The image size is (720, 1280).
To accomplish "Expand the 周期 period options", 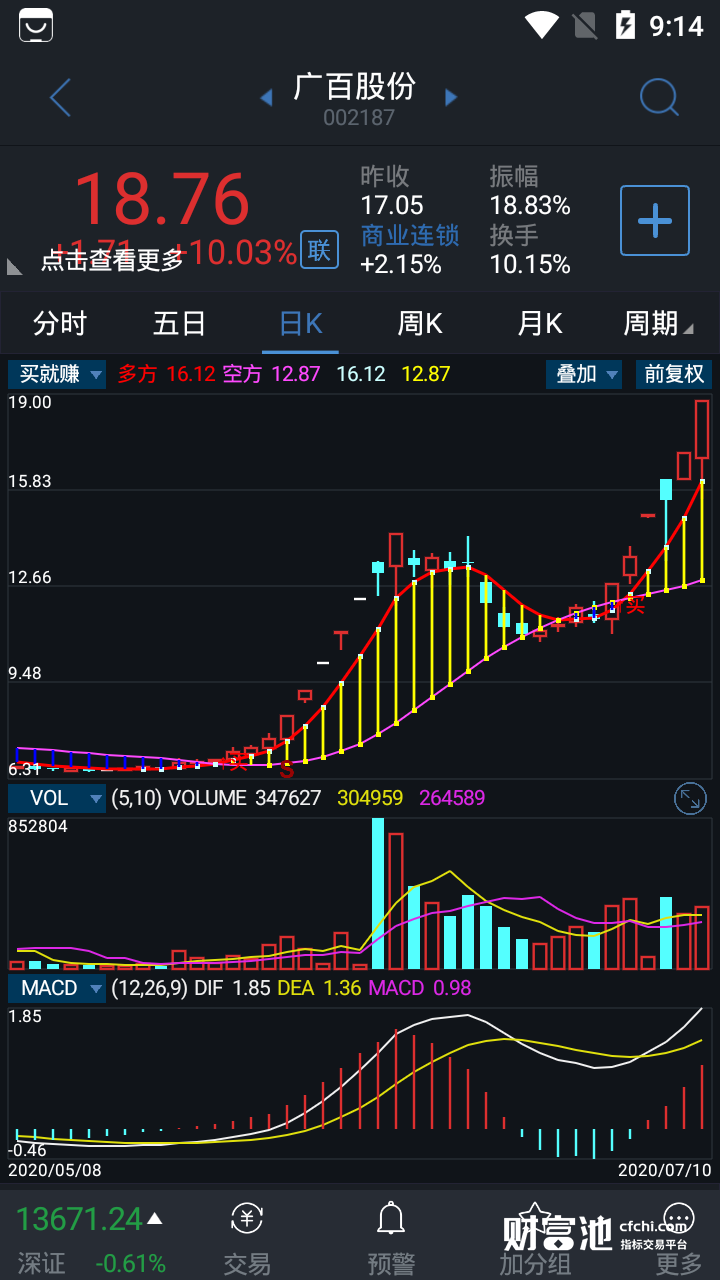I will pos(657,324).
